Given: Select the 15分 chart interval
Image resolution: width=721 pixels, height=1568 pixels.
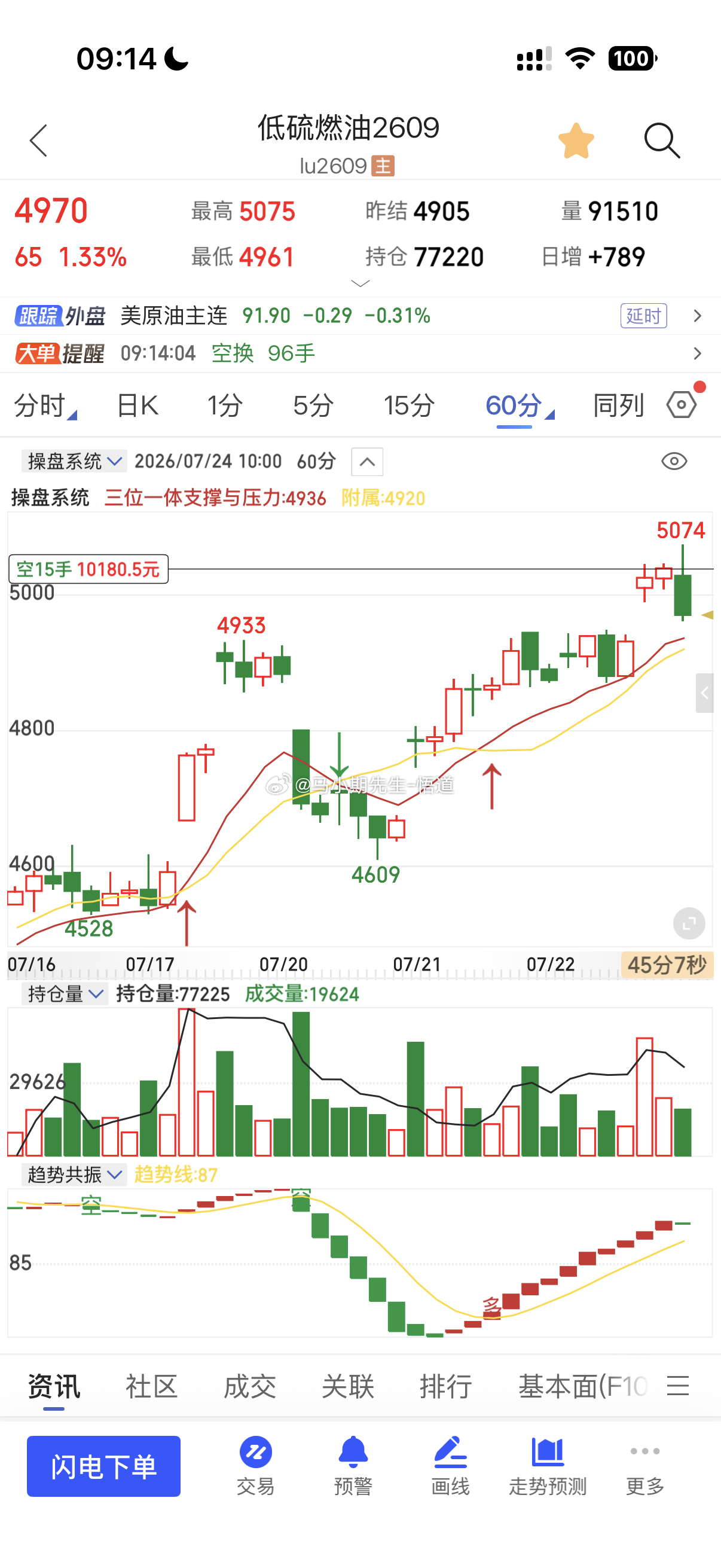Looking at the screenshot, I should 409,405.
